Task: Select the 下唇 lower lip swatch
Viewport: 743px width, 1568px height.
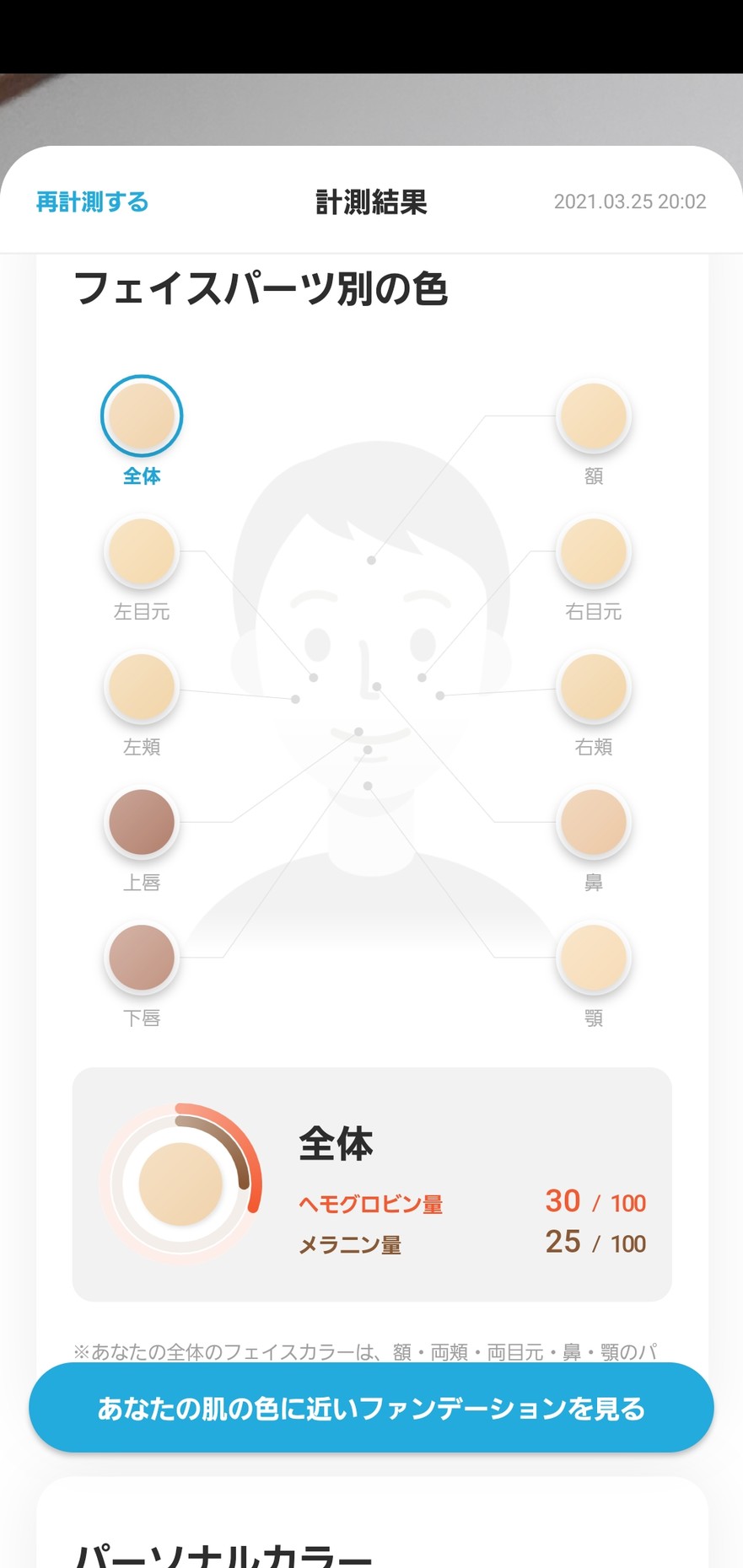Action: click(x=142, y=958)
